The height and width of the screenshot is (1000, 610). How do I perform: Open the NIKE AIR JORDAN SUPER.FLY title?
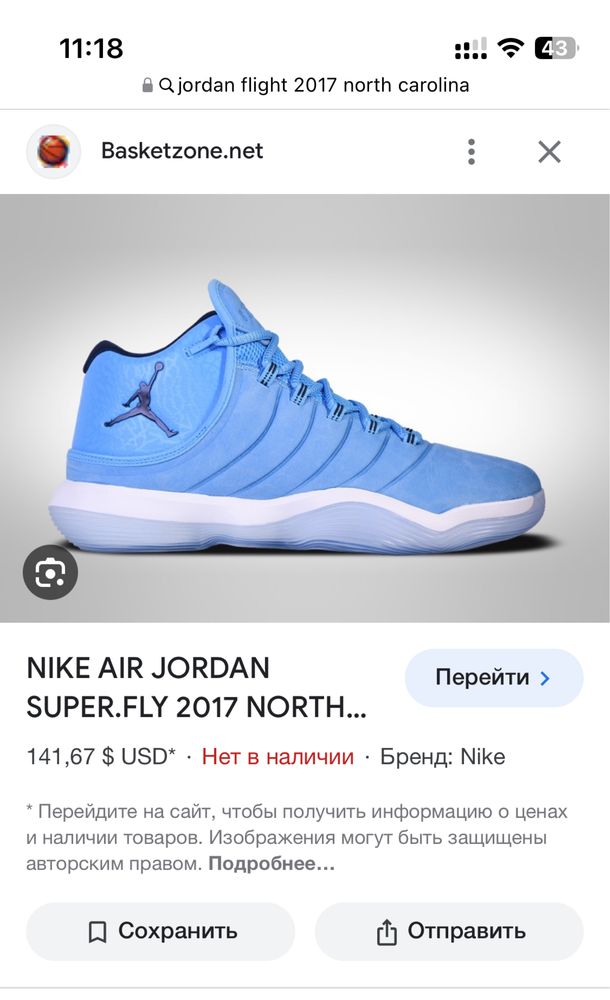197,688
